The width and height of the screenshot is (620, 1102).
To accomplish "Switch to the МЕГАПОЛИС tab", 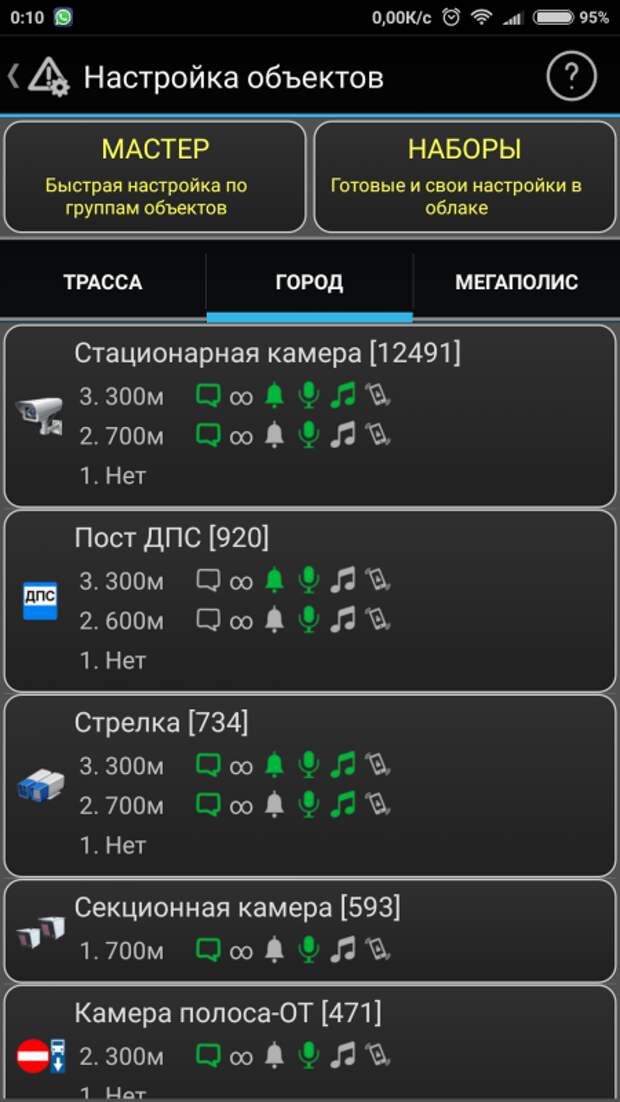I will pyautogui.click(x=516, y=282).
